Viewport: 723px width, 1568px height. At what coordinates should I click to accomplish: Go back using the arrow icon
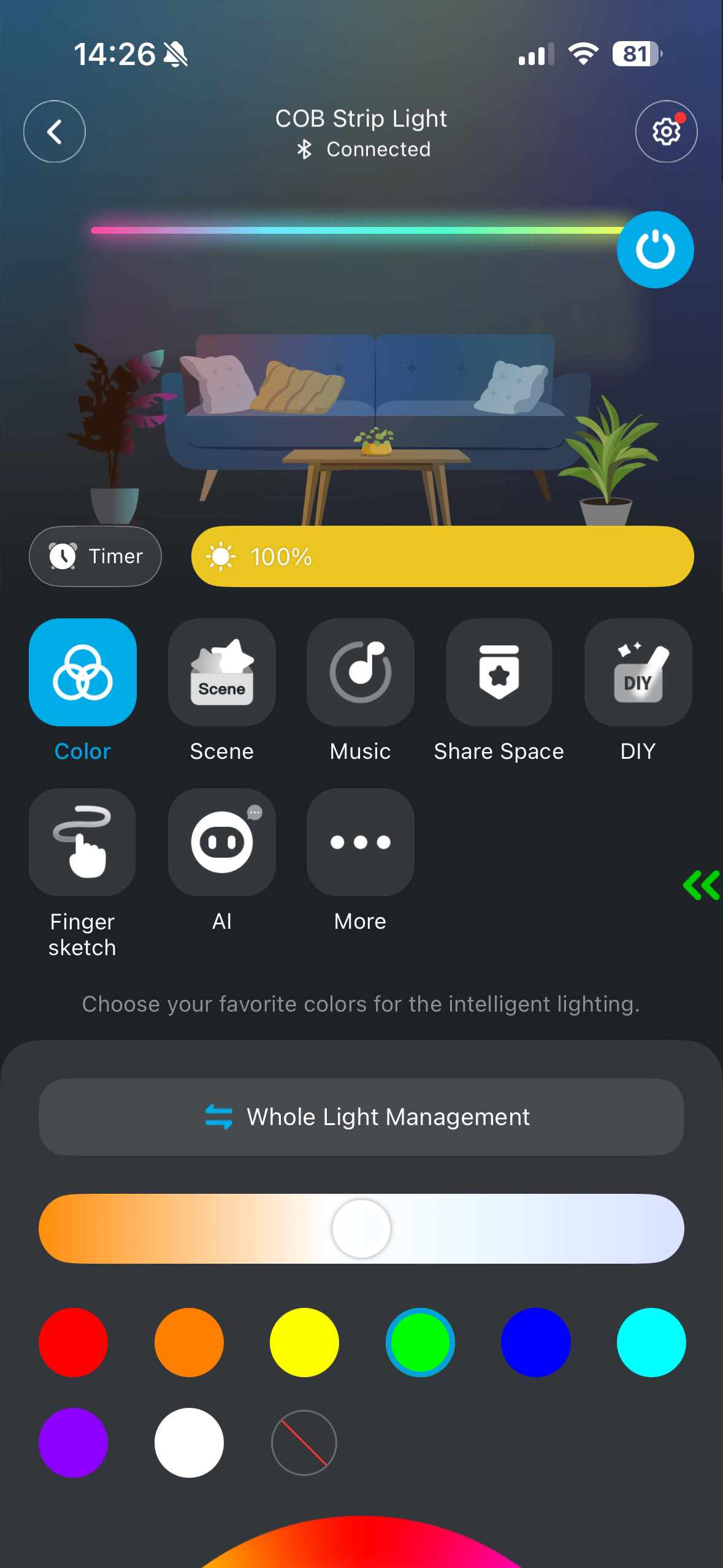(54, 131)
